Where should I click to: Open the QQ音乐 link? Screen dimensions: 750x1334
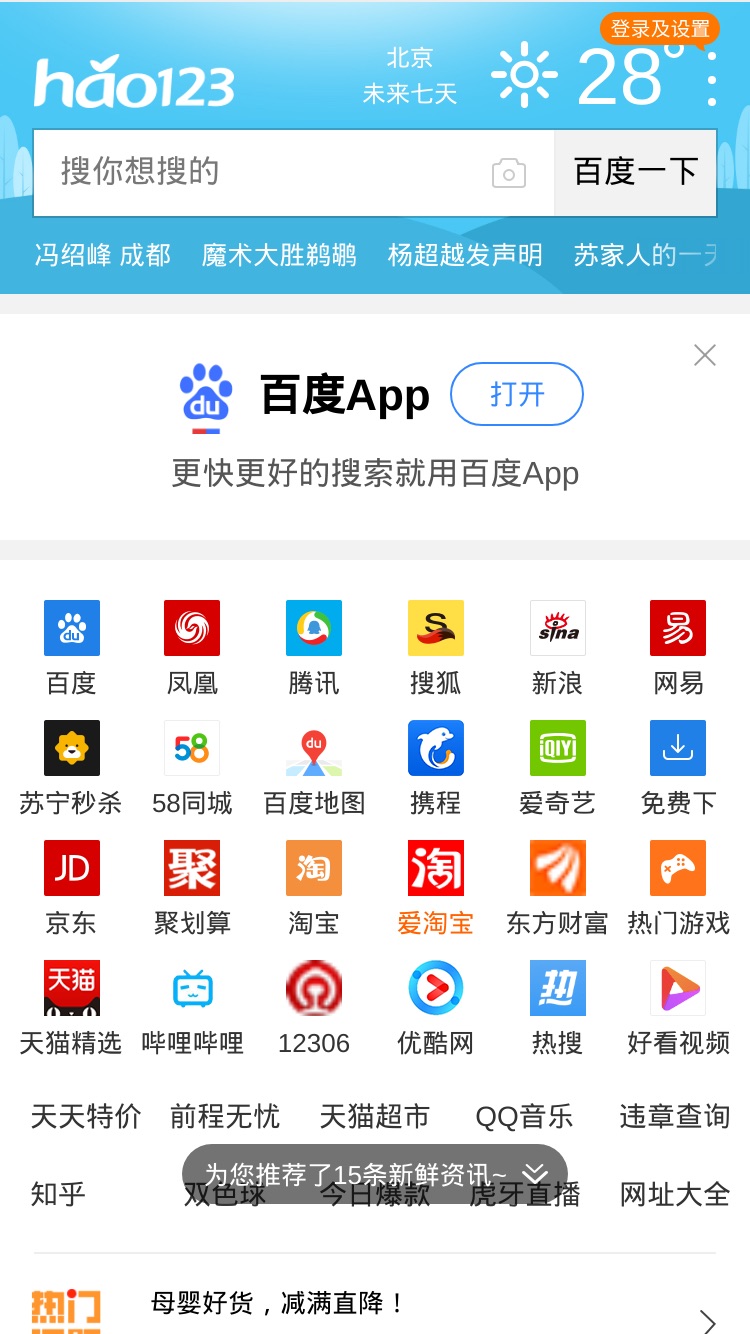tap(524, 1116)
